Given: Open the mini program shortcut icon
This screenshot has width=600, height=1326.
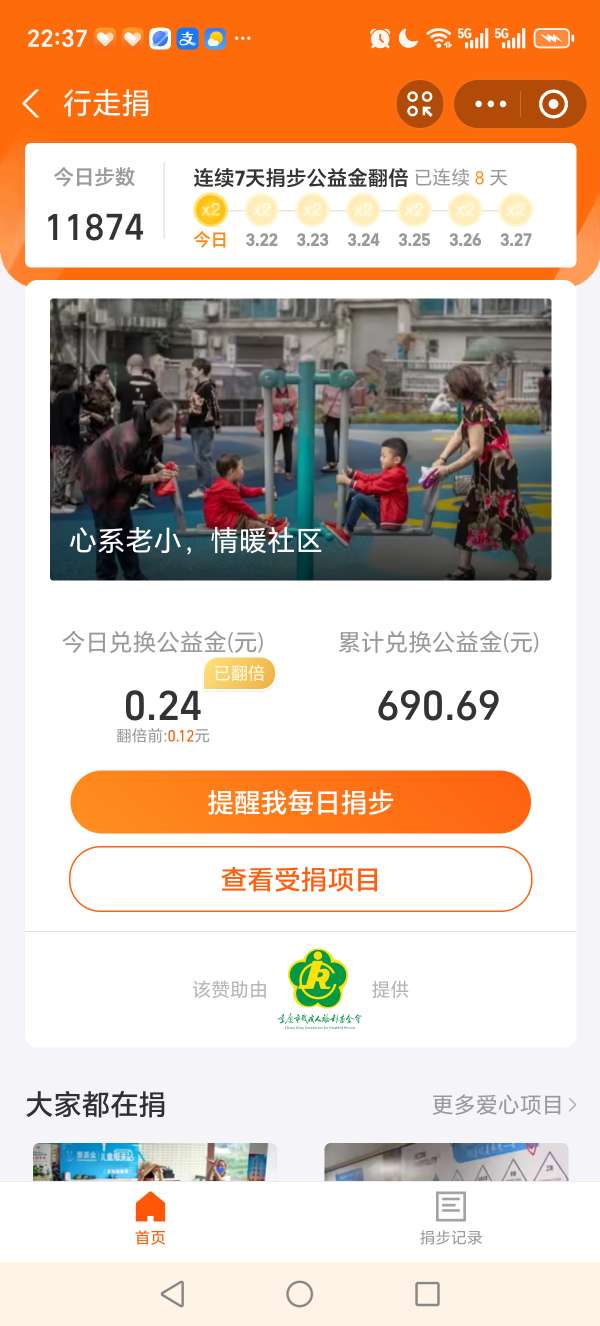Looking at the screenshot, I should (420, 104).
